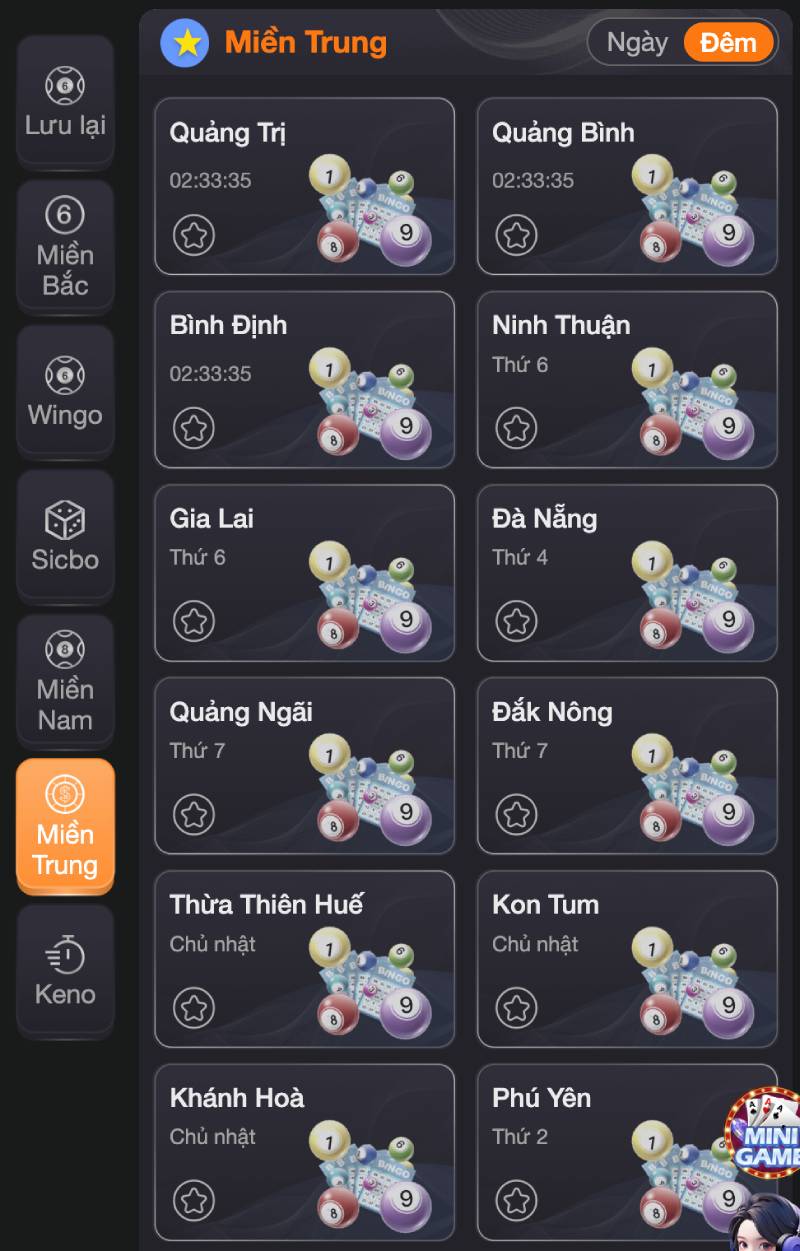This screenshot has width=800, height=1251.
Task: Star the Kon Tum lottery
Action: [x=517, y=1008]
